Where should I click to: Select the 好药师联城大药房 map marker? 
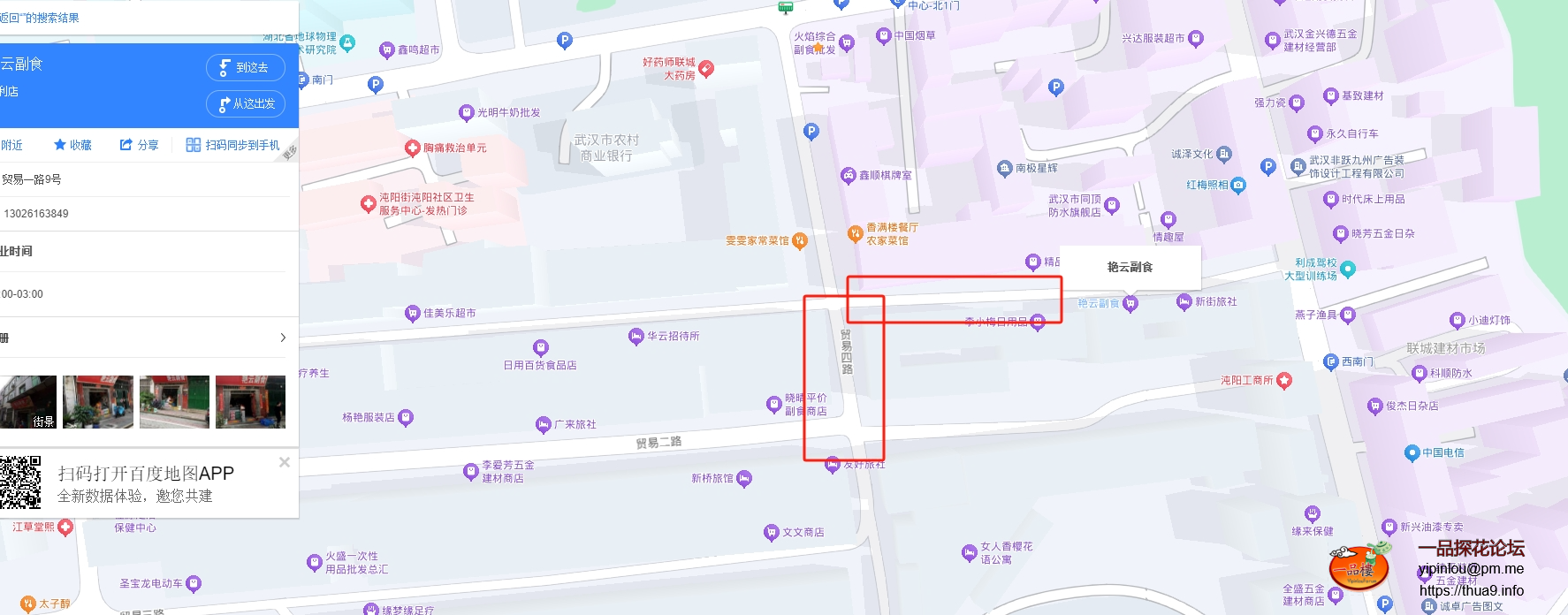pos(706,69)
